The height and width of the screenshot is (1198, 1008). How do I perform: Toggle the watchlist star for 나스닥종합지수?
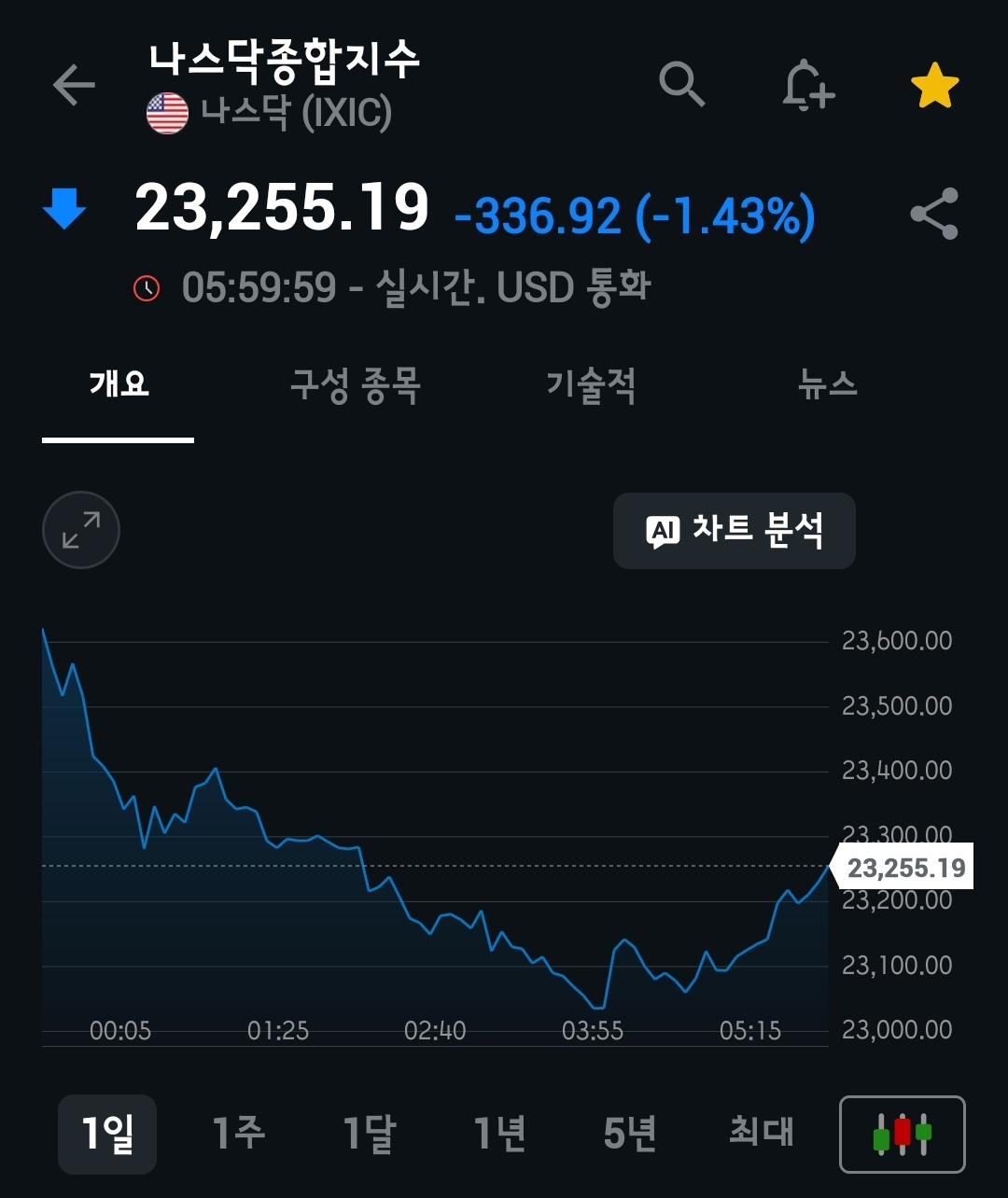tap(934, 86)
